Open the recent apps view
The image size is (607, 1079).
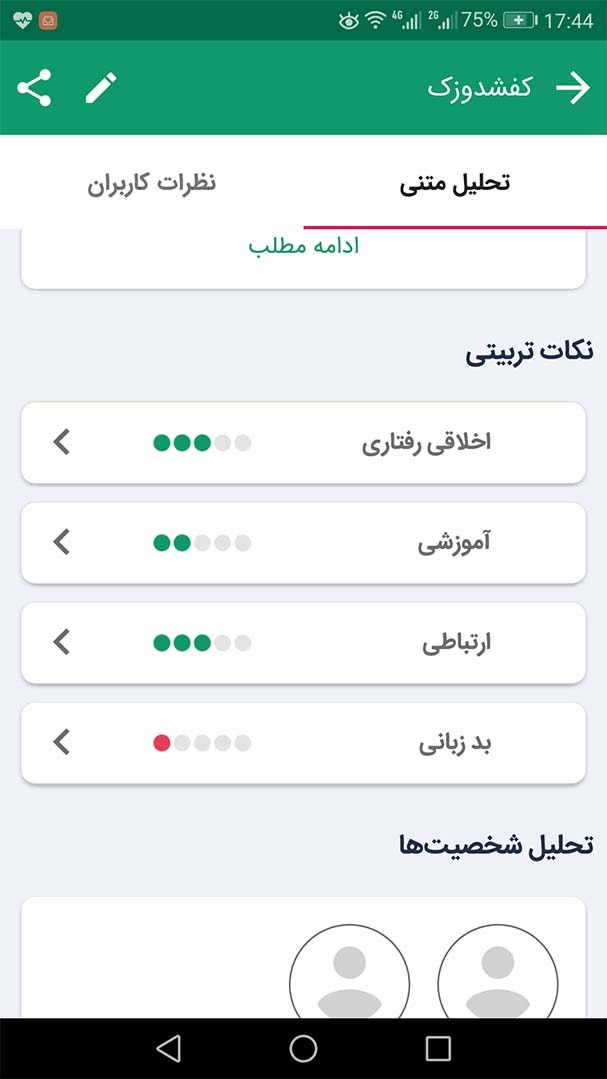(438, 1049)
